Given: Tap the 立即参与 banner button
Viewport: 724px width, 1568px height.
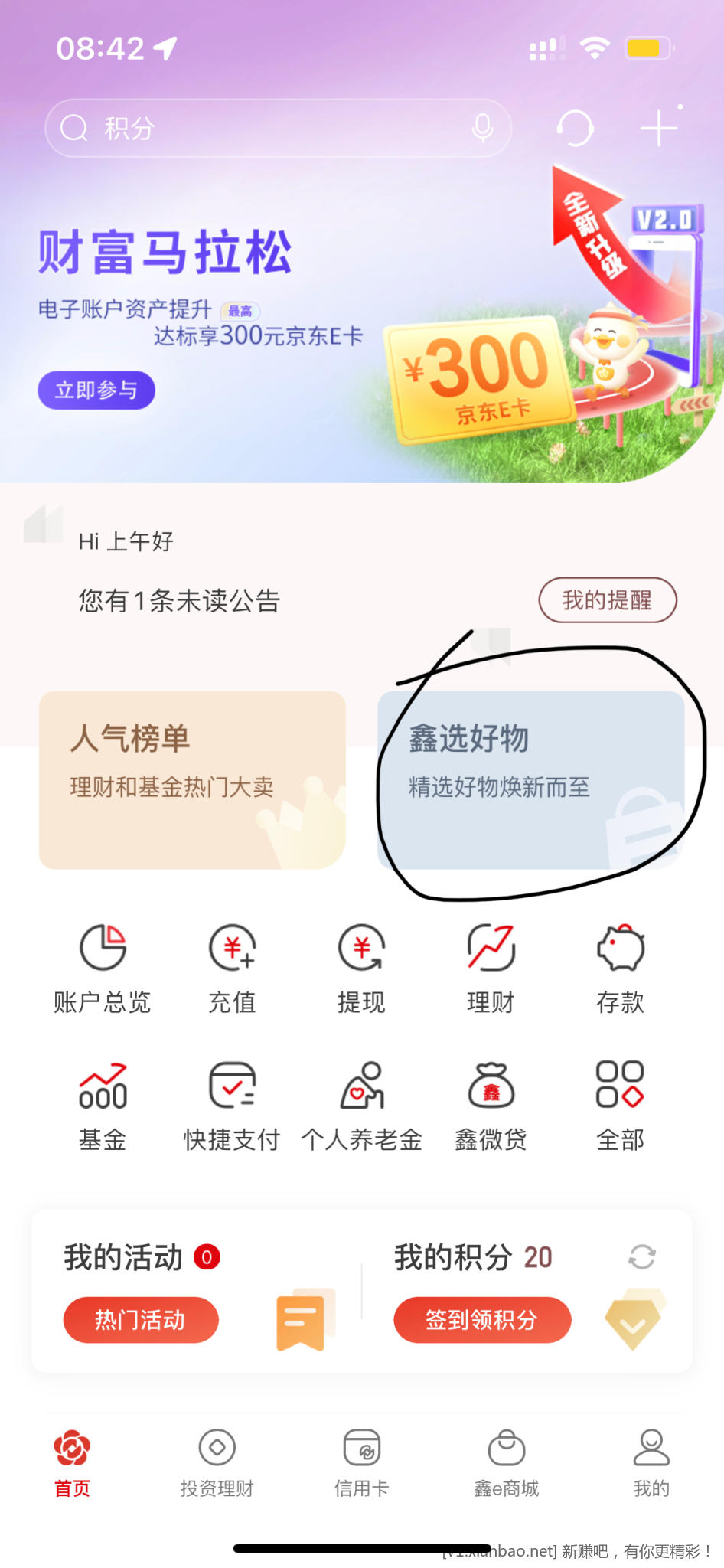Looking at the screenshot, I should click(96, 390).
